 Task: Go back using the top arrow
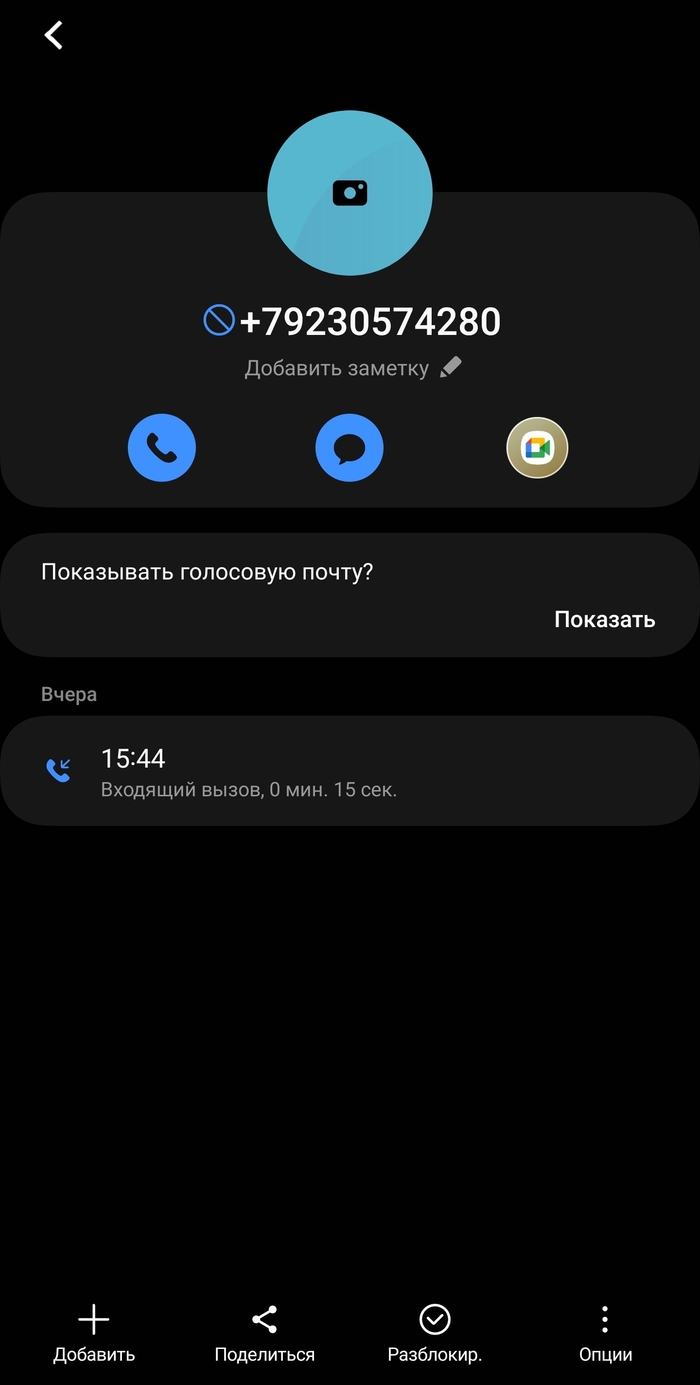click(54, 36)
